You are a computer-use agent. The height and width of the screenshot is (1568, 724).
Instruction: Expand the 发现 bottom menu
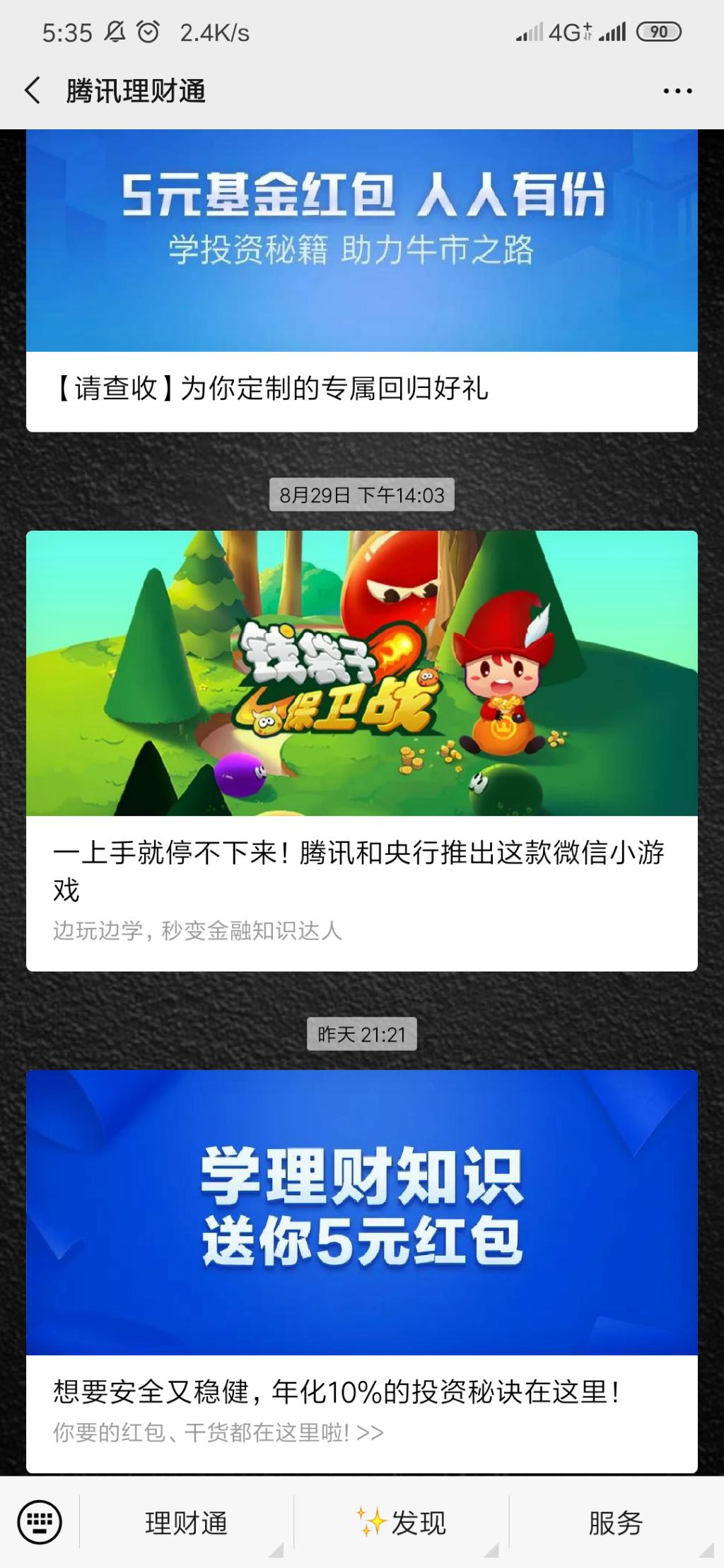[x=402, y=1523]
